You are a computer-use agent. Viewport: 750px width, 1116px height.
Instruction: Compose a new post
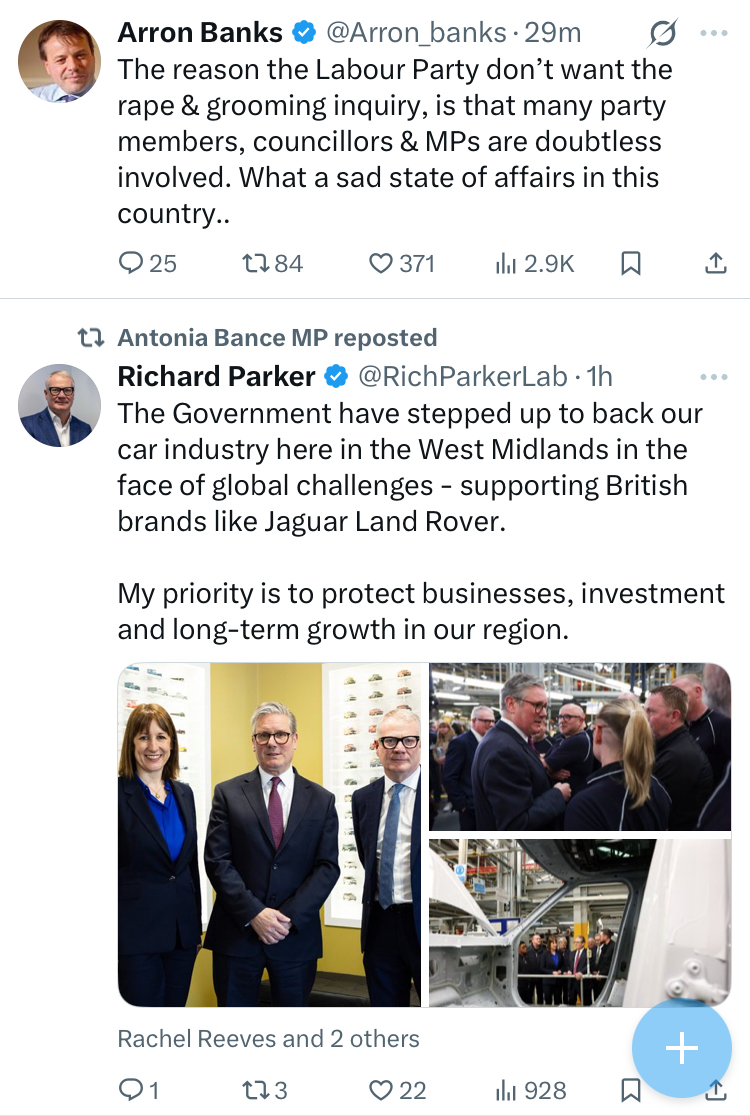click(x=681, y=1048)
